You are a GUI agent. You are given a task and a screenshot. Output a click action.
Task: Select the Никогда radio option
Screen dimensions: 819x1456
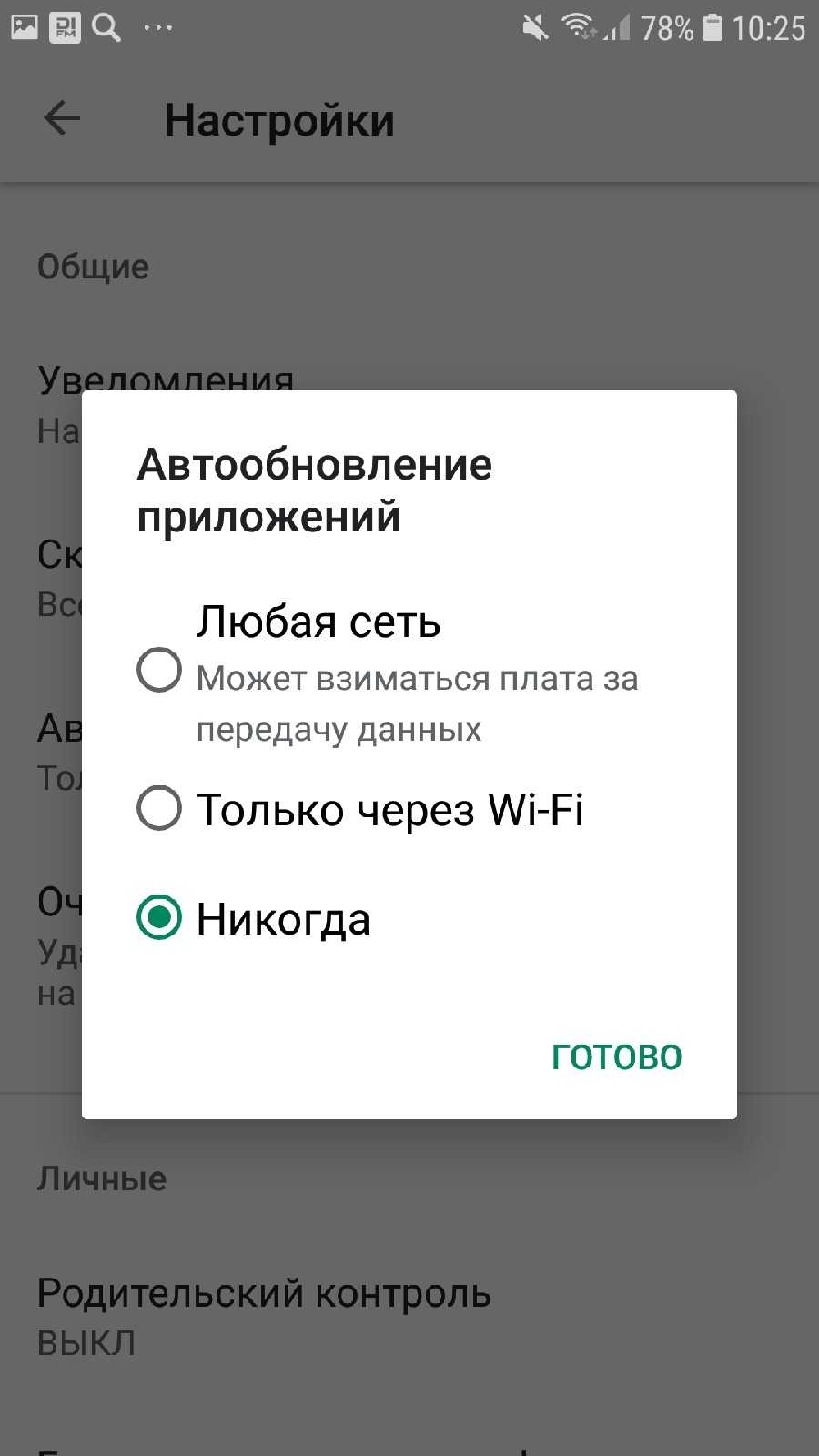pos(159,917)
